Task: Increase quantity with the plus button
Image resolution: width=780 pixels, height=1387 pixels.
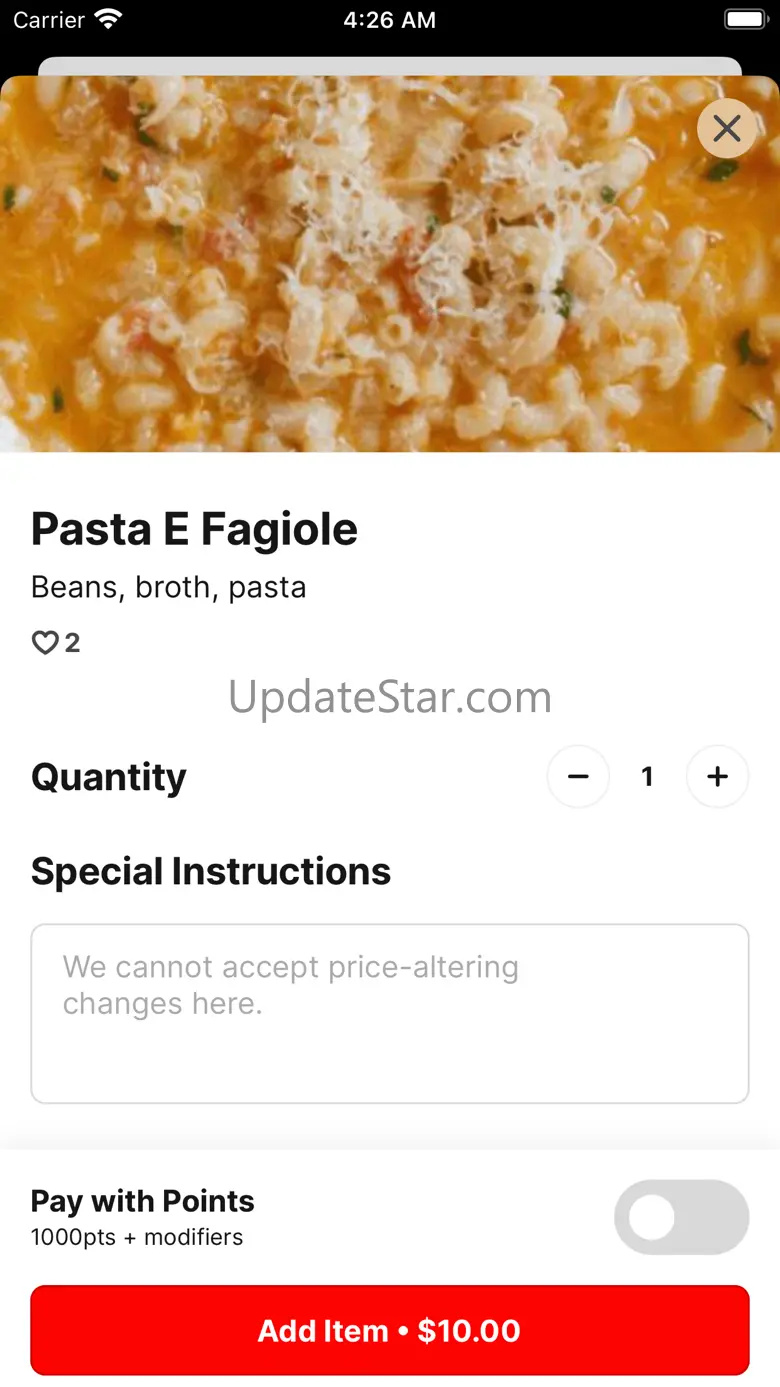Action: 717,776
